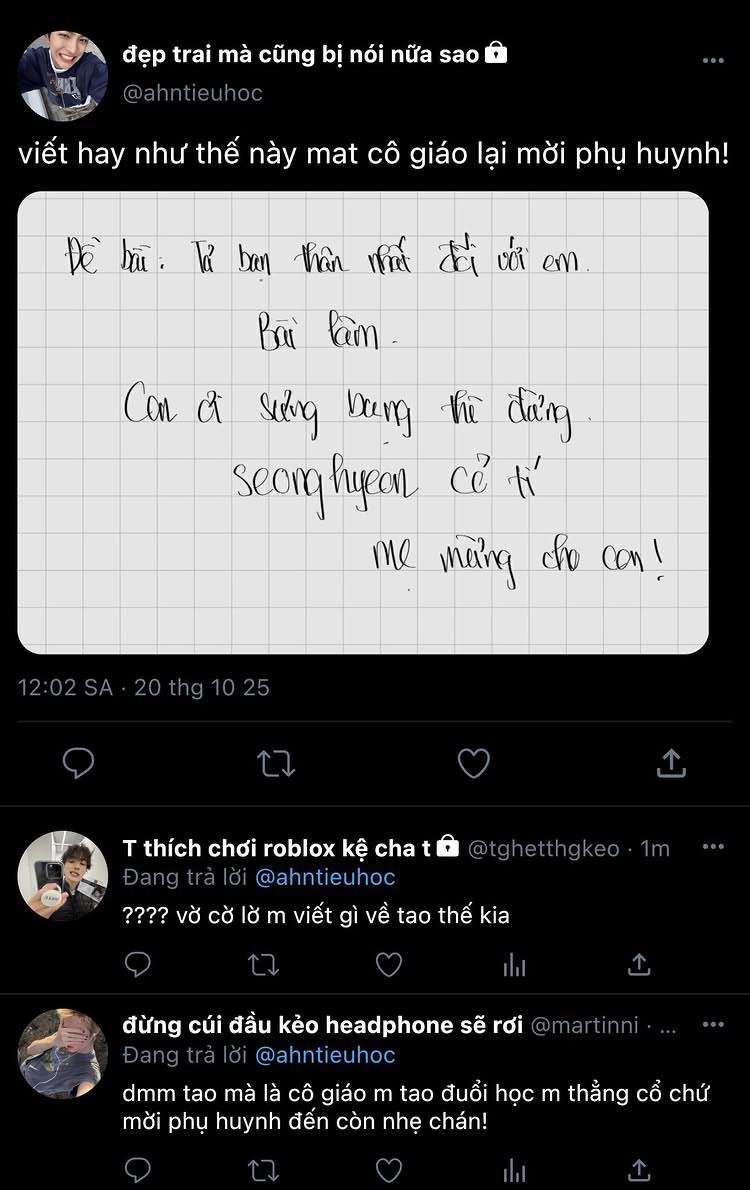Like @ahntieuhoc's main post
Image resolution: width=750 pixels, height=1190 pixels.
(x=473, y=764)
